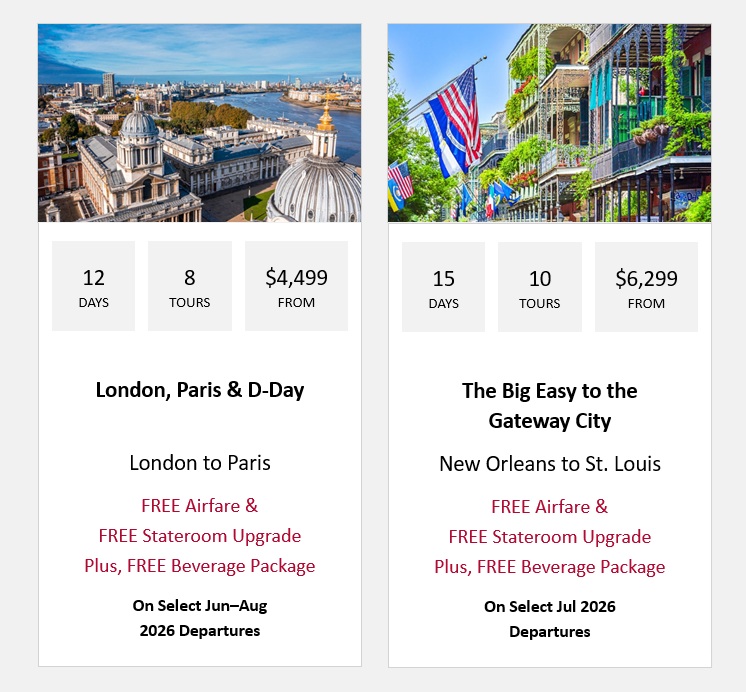Open The Big Easy to the Gateway City card
Screen dimensions: 746x692
click(x=549, y=405)
